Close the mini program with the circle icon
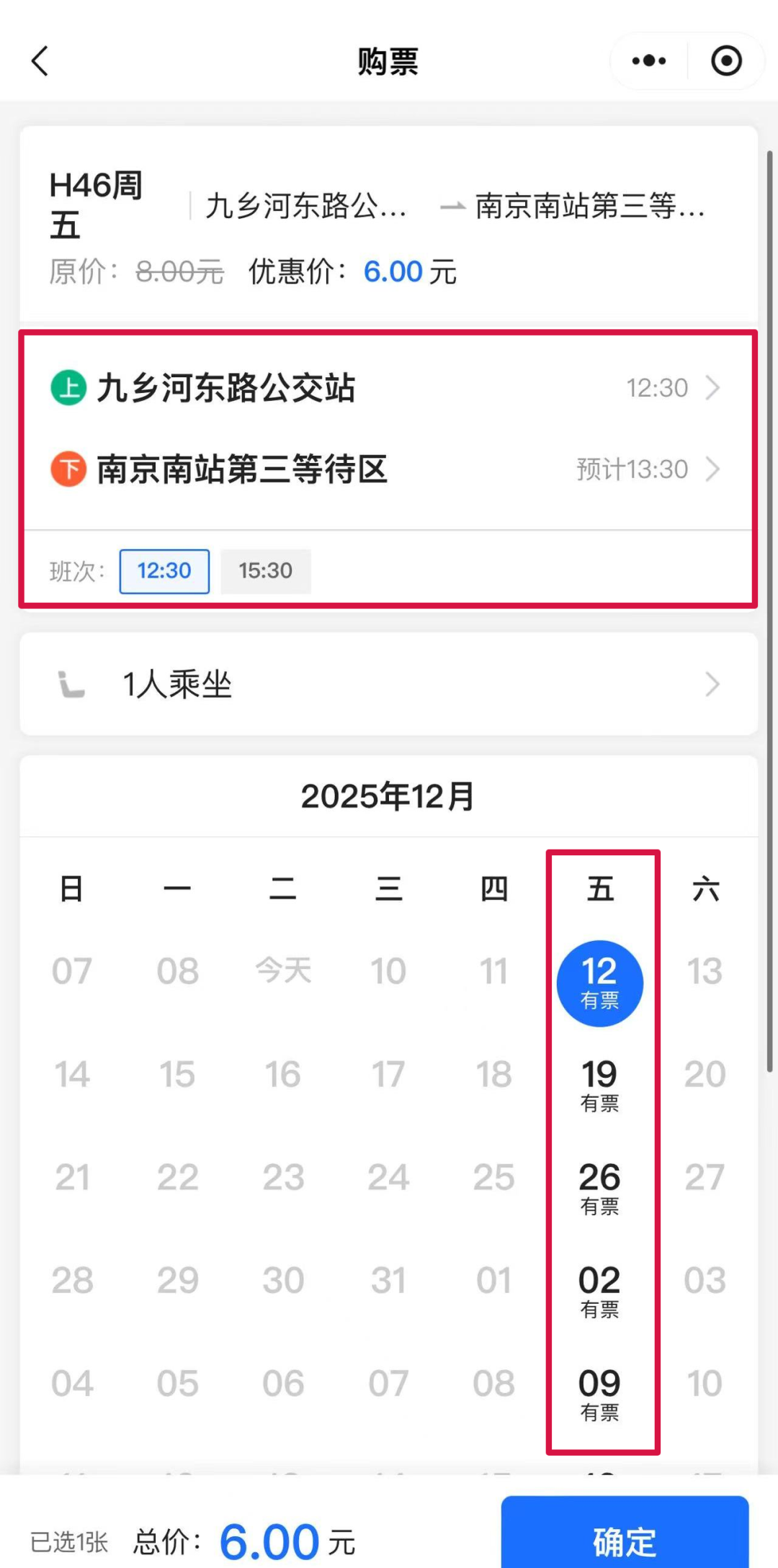 [x=726, y=61]
